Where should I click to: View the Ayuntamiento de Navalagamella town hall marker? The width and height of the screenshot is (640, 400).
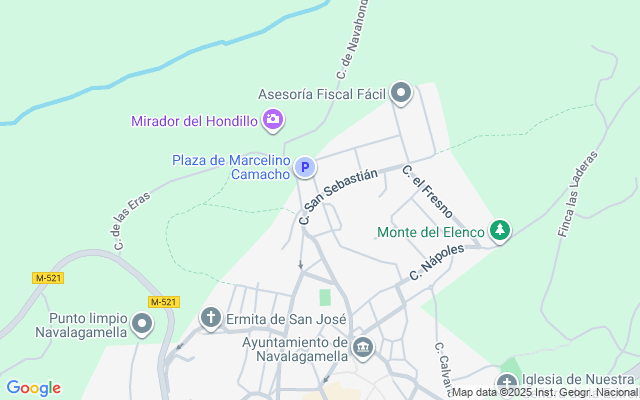pos(362,348)
